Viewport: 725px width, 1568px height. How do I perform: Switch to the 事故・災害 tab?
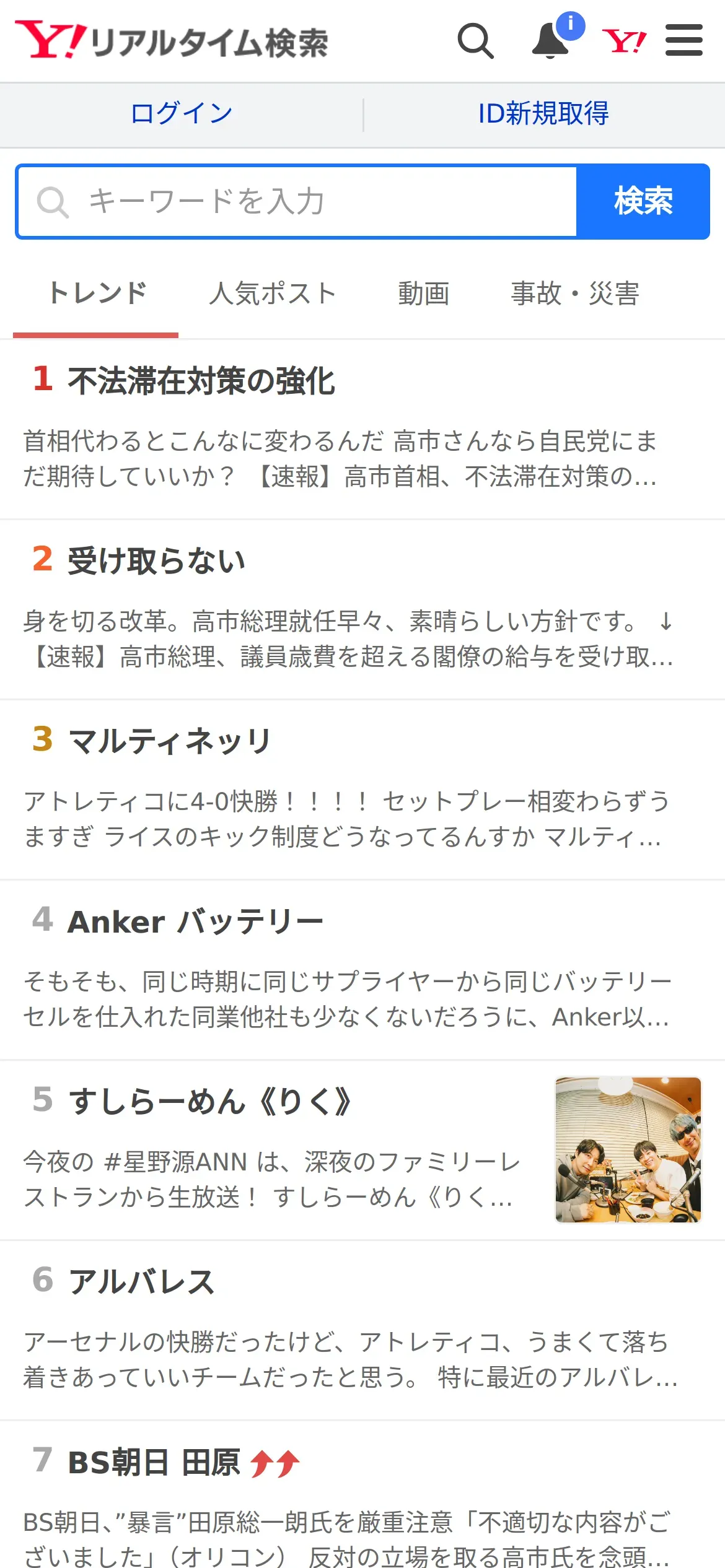click(574, 294)
